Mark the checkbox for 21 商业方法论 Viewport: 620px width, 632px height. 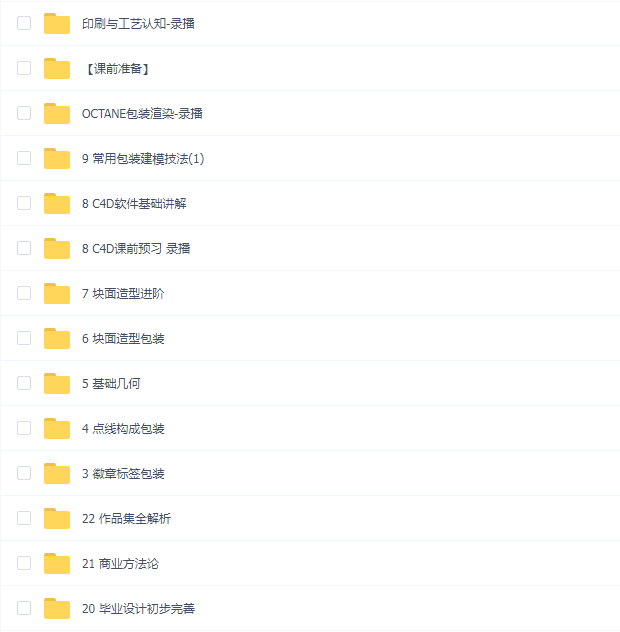click(x=24, y=563)
